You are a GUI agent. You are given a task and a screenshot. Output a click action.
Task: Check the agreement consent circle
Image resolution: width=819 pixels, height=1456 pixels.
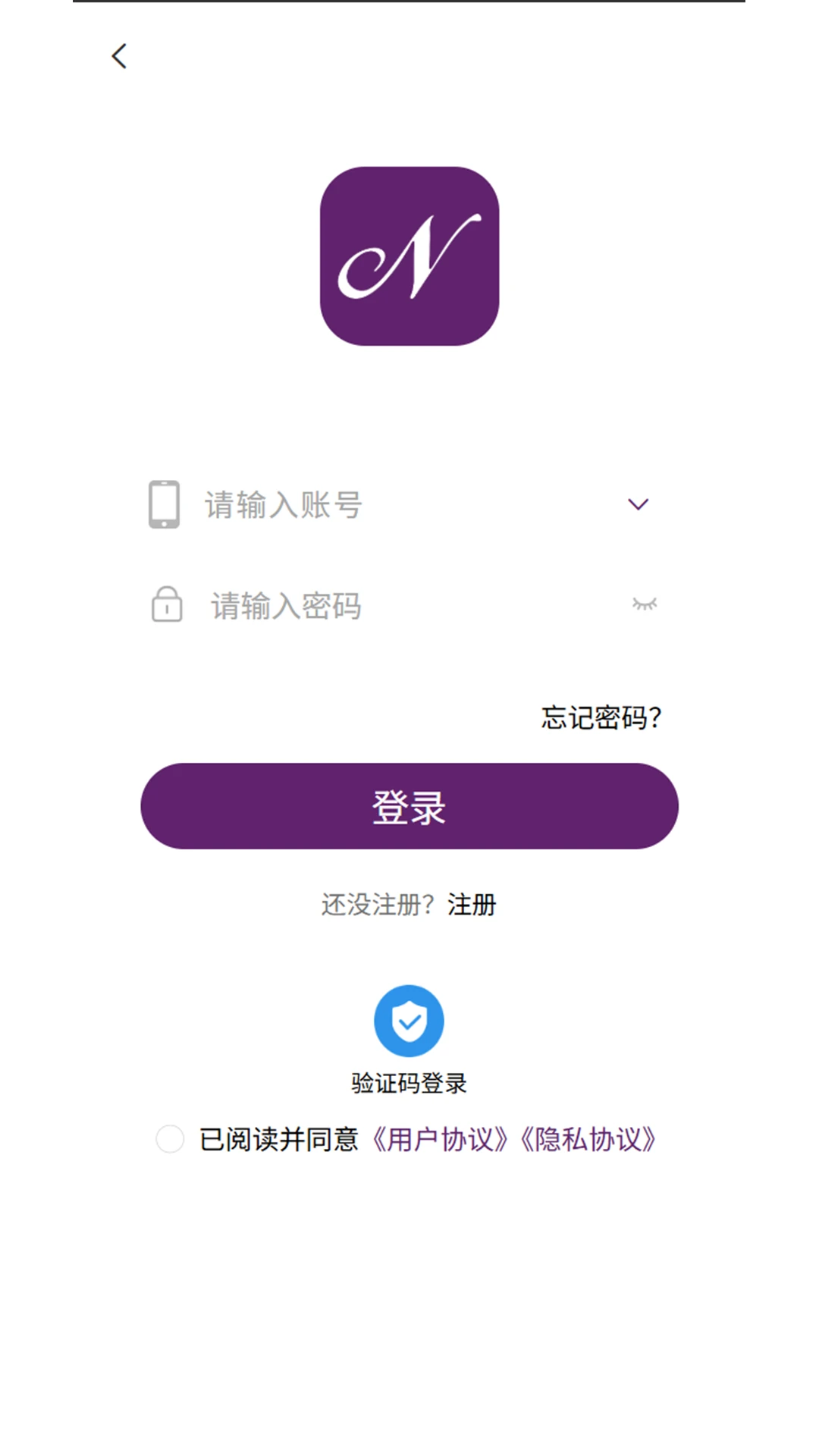point(170,1139)
